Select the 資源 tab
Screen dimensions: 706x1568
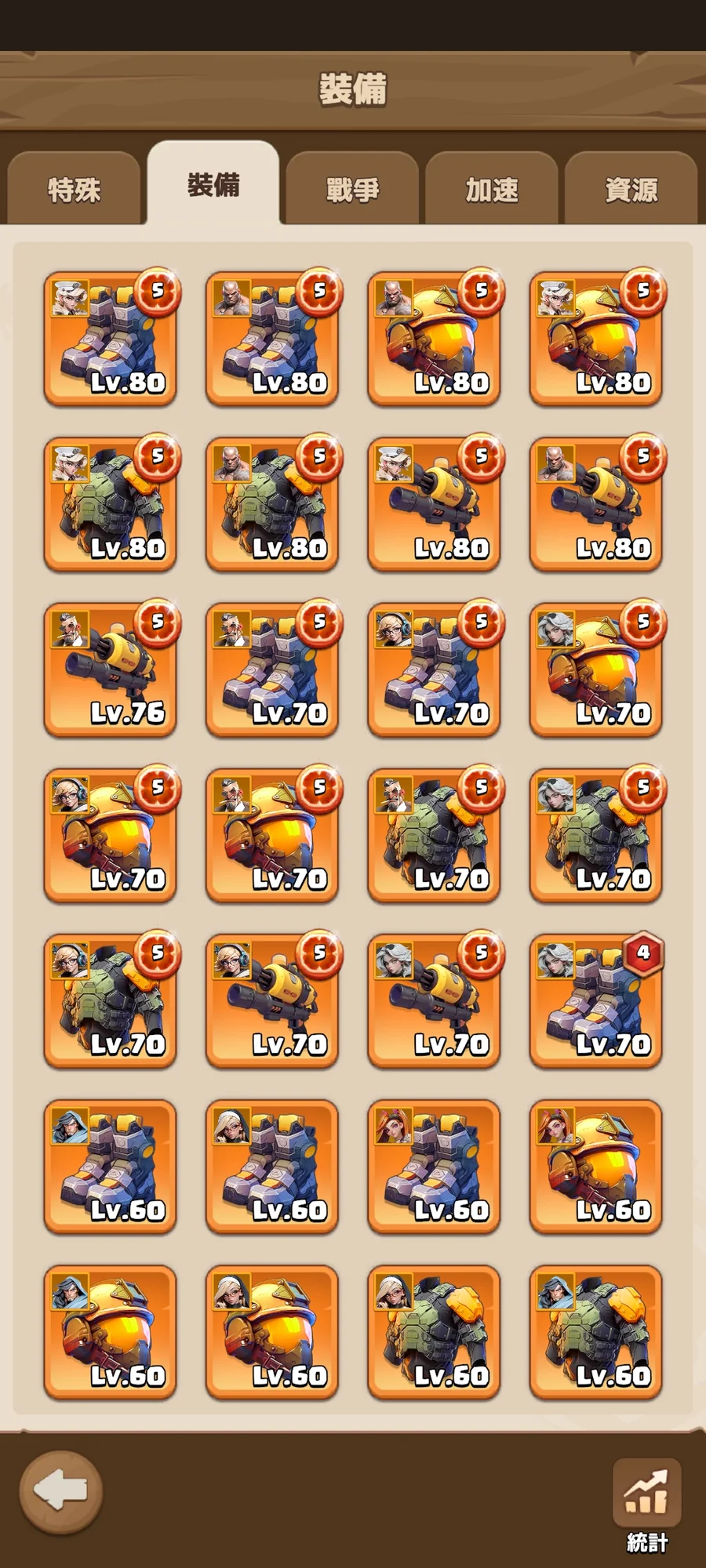click(631, 189)
